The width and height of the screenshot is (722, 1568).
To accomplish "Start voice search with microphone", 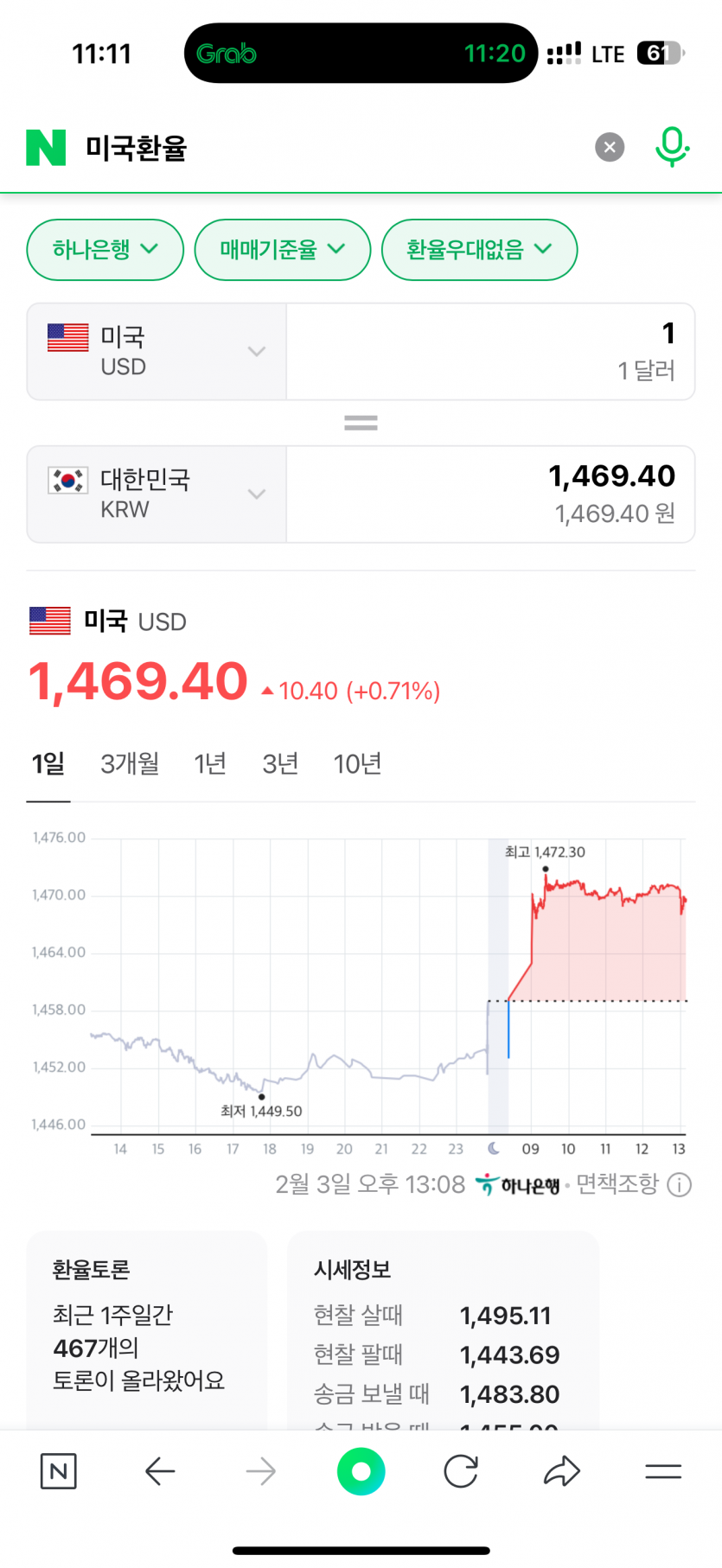I will coord(672,147).
